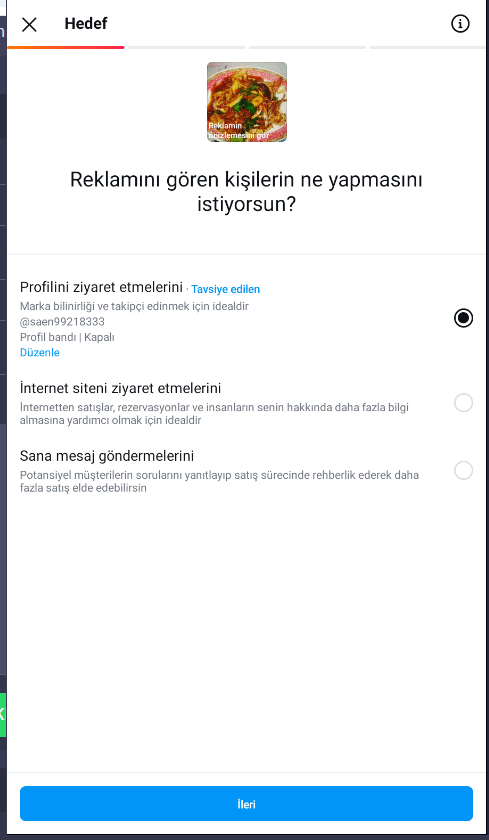Preview the ad via thumbnail image
The width and height of the screenshot is (489, 840).
coord(247,102)
